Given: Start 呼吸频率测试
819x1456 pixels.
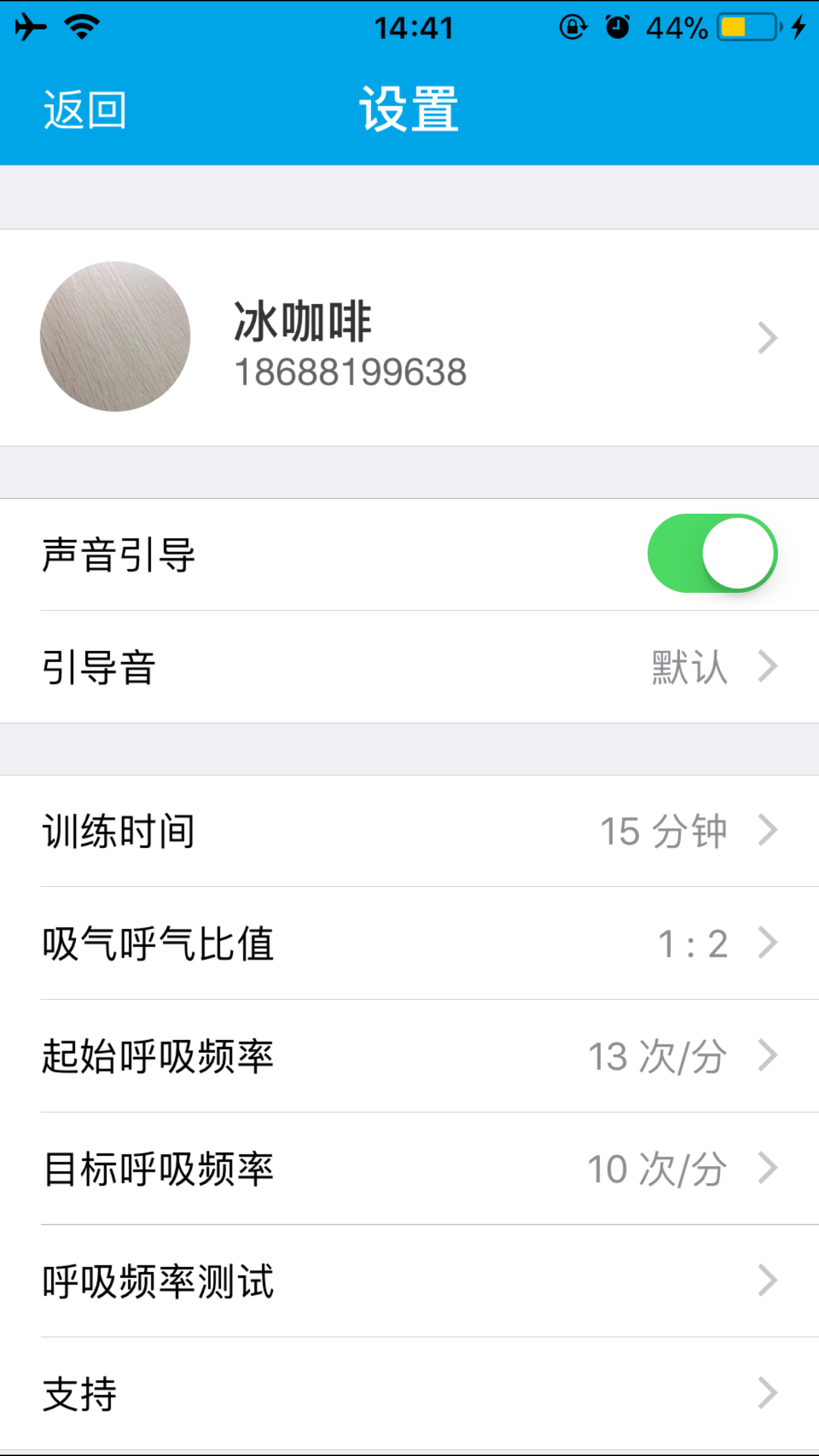Looking at the screenshot, I should point(409,1281).
